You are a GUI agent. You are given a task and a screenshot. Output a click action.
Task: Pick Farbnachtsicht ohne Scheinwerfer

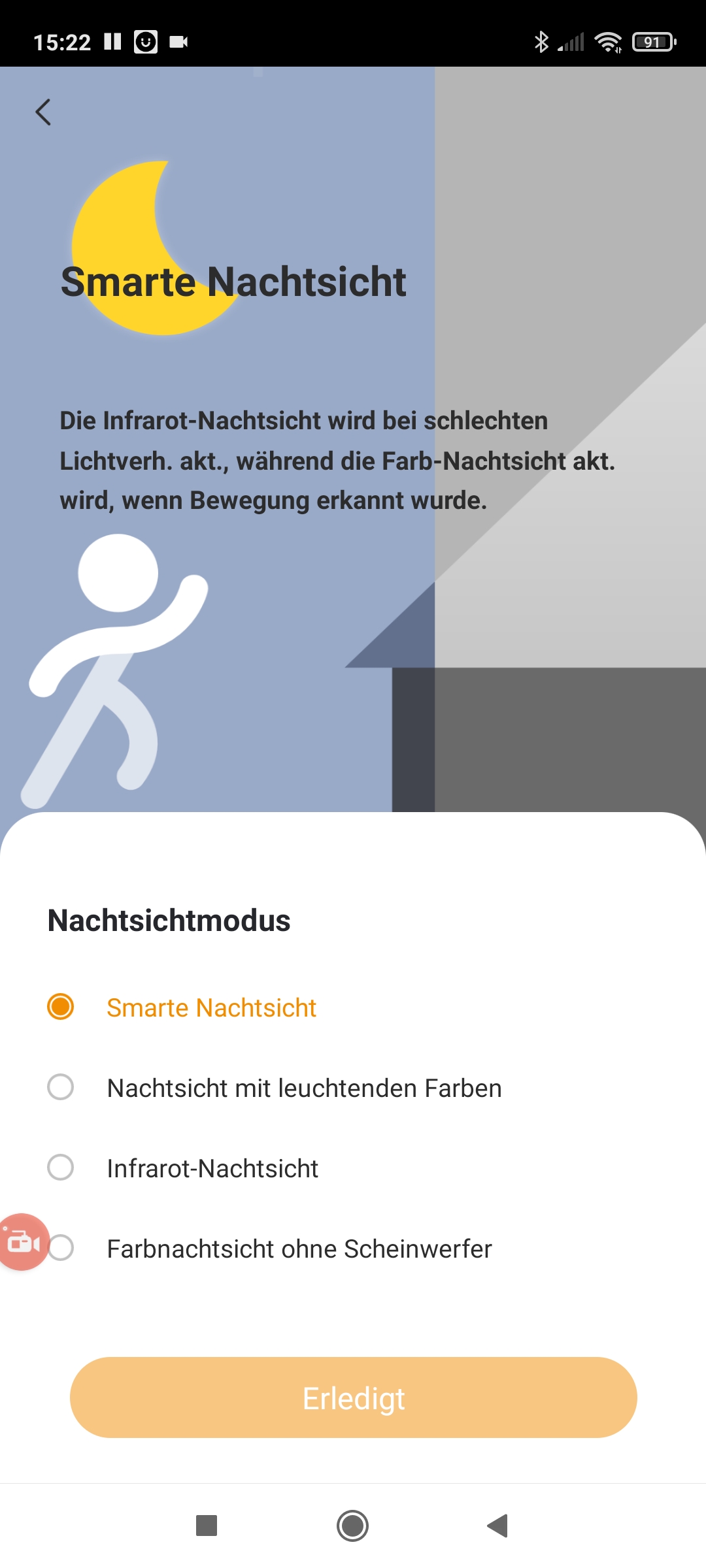point(299,1249)
